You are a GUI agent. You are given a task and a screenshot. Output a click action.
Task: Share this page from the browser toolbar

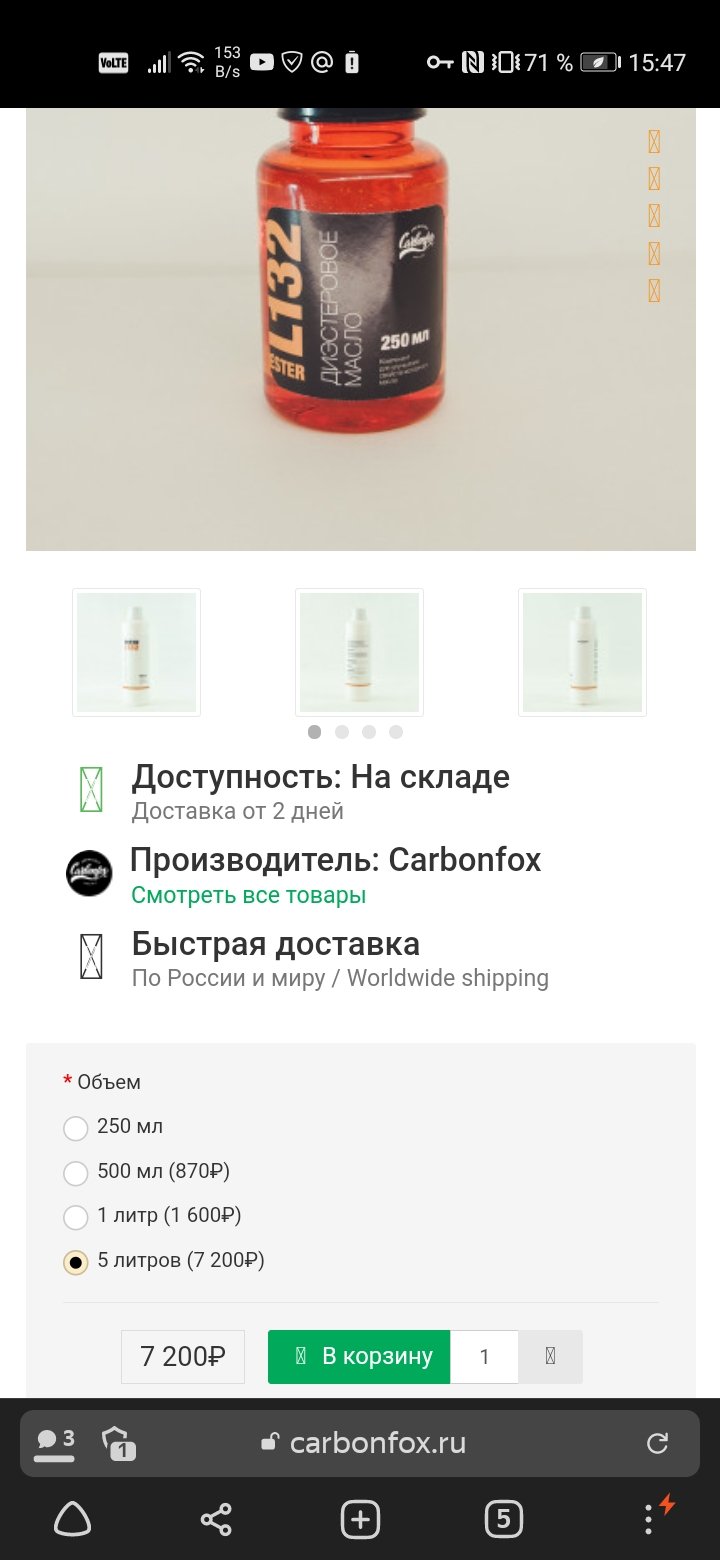(x=216, y=1520)
